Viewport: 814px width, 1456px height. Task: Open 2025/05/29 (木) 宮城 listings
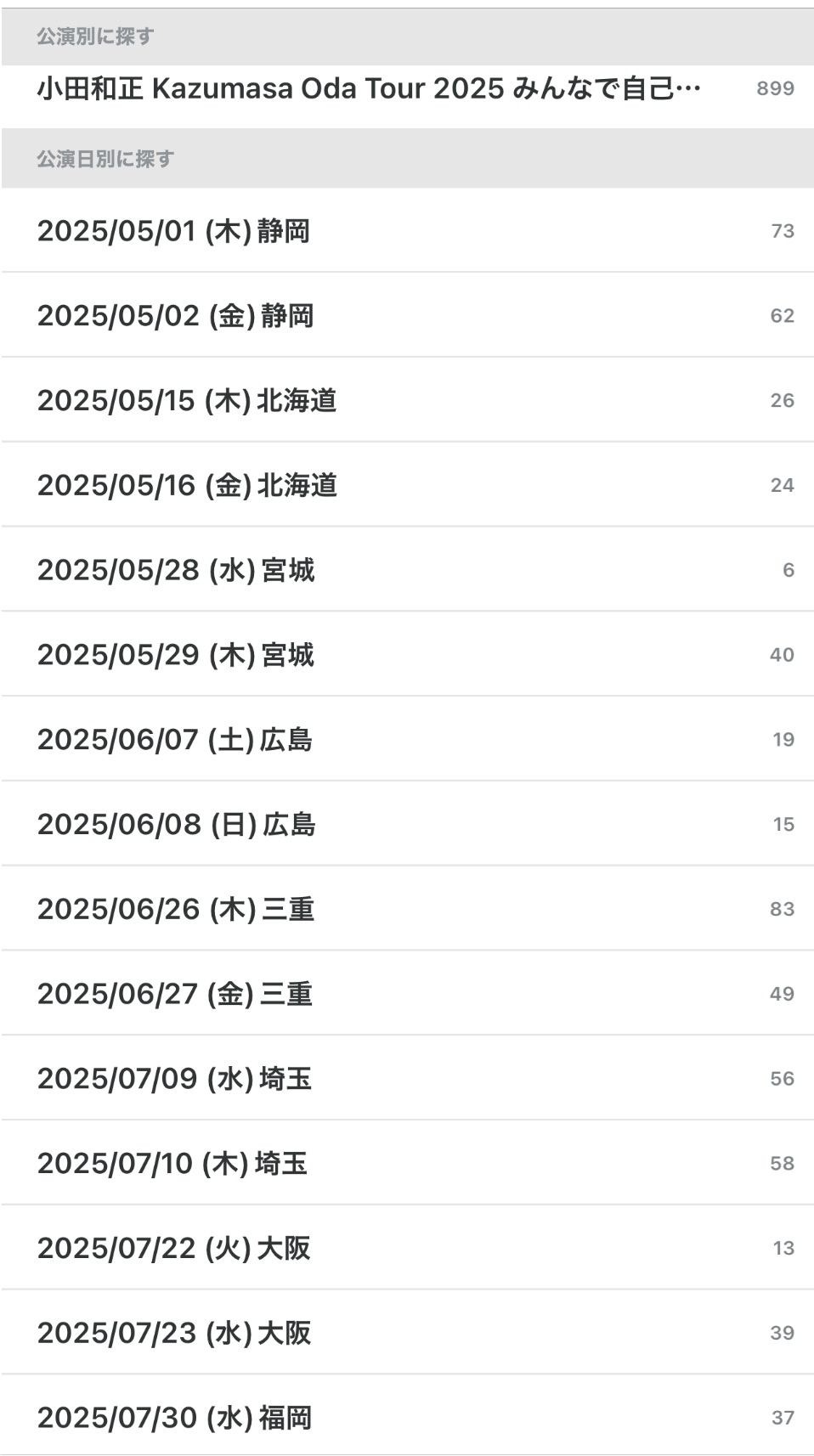[x=407, y=654]
